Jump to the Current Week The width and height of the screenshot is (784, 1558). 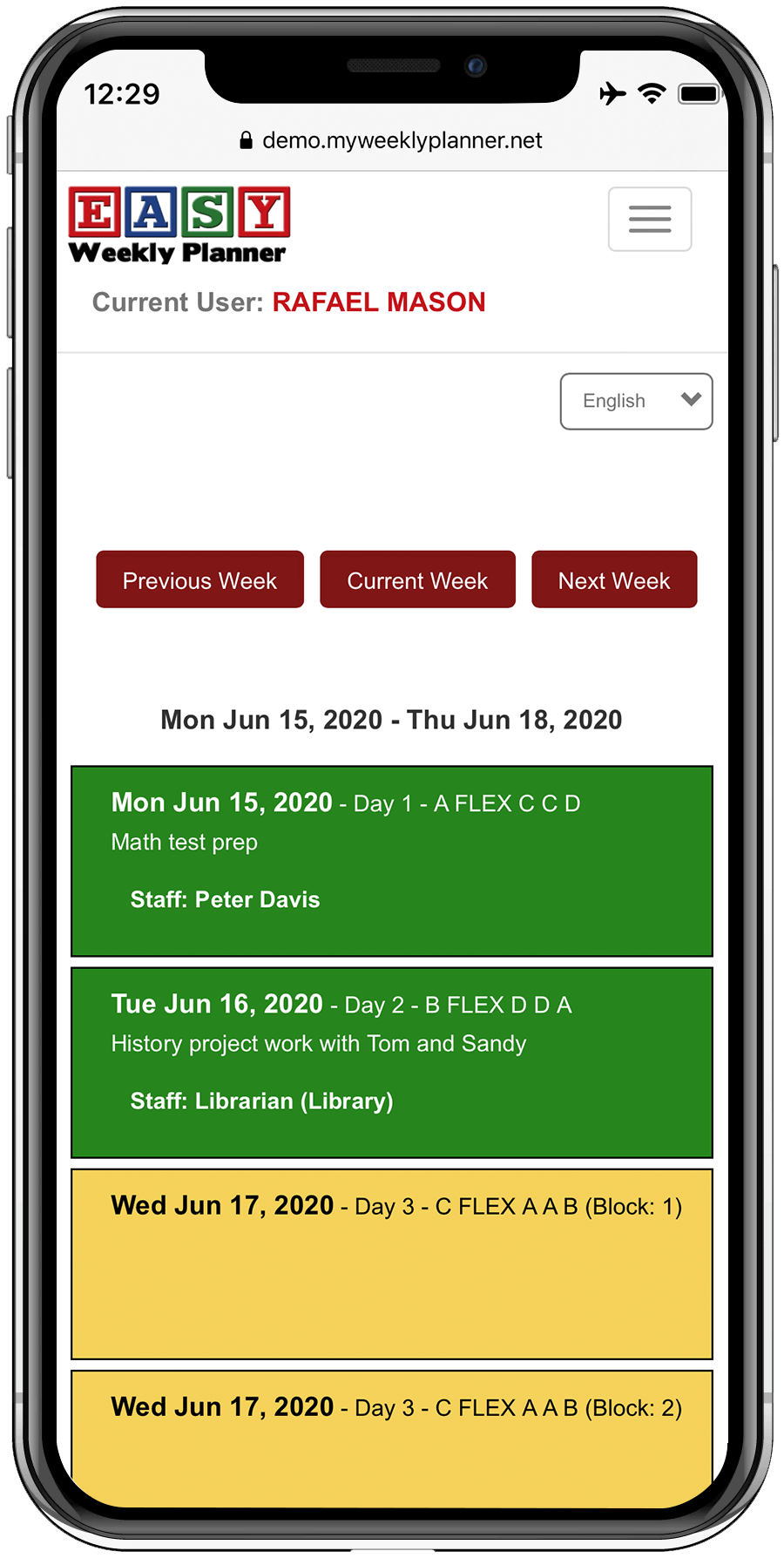pyautogui.click(x=417, y=579)
